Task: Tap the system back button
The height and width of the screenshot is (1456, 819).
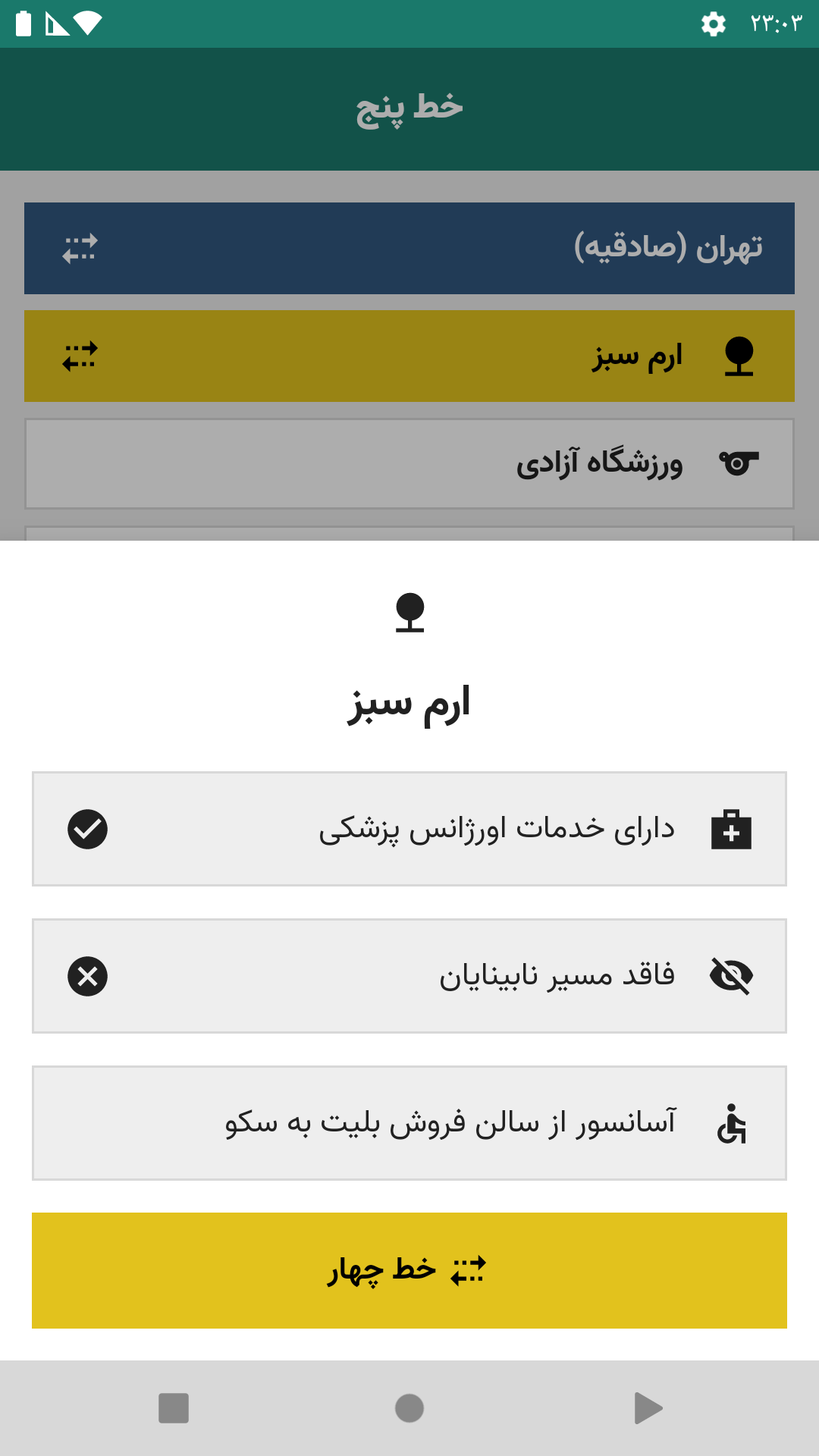Action: [648, 1408]
